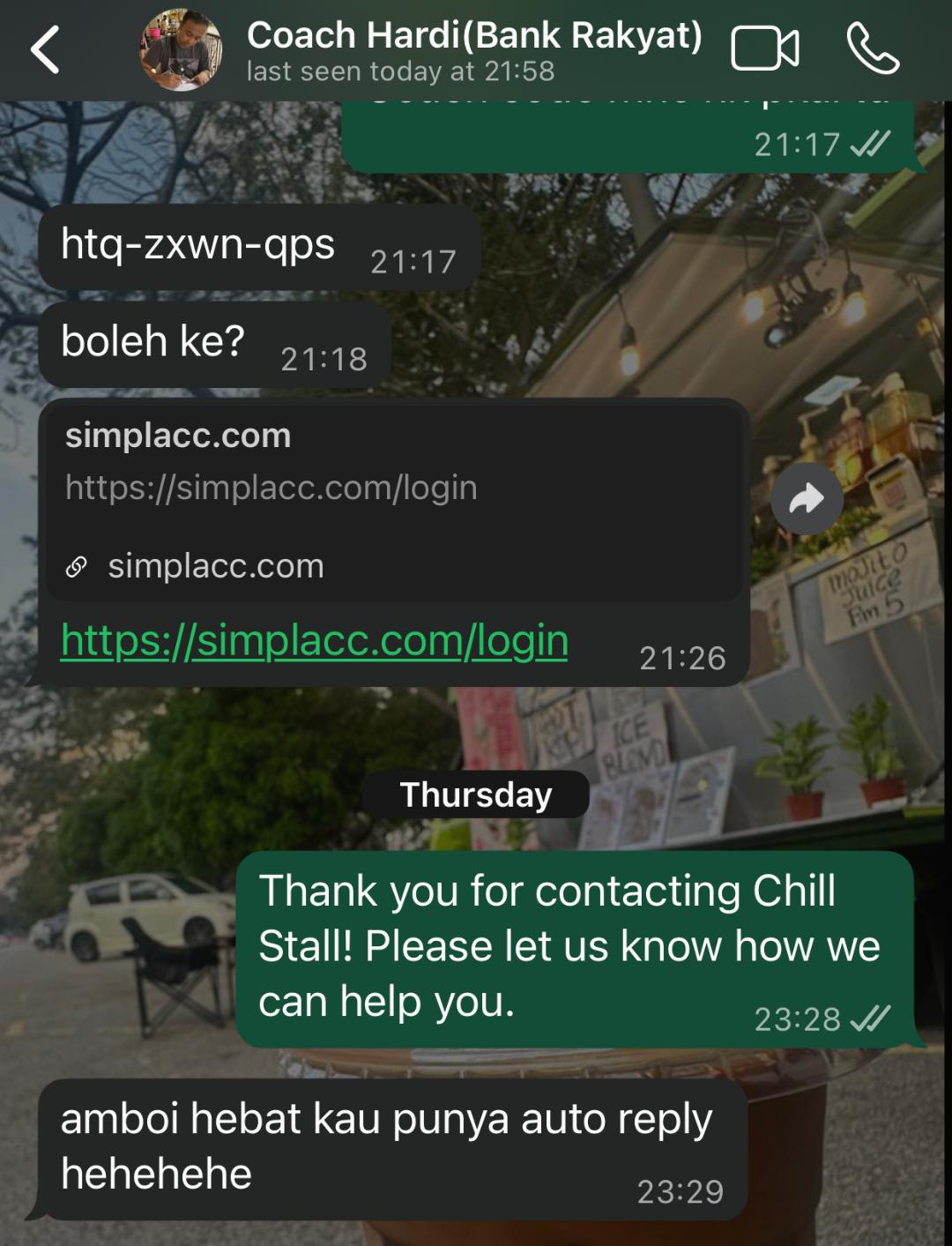The image size is (952, 1246).
Task: Forward the simplacc.com link message
Action: 807,499
